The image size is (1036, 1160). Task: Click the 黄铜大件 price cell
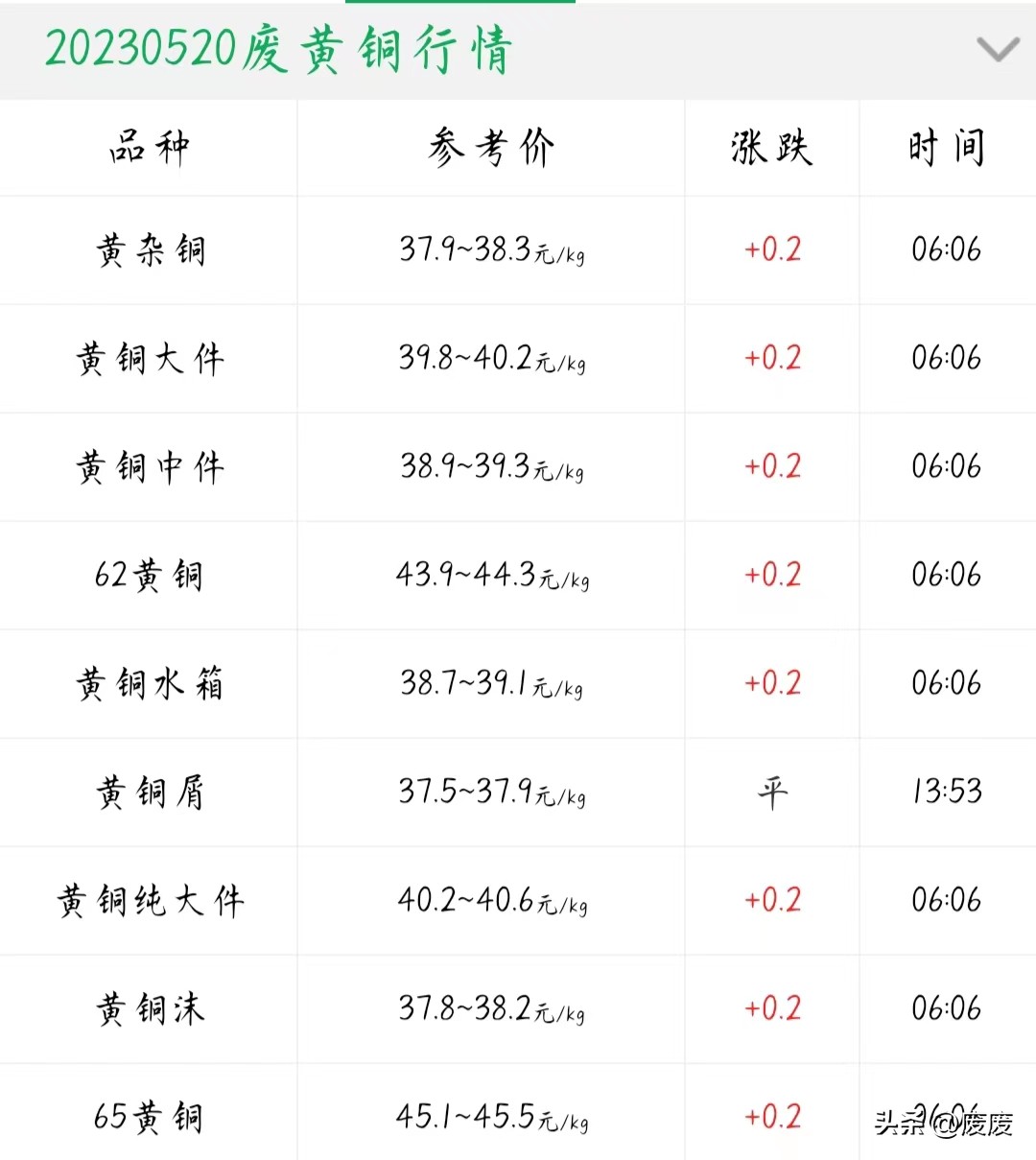pyautogui.click(x=490, y=359)
